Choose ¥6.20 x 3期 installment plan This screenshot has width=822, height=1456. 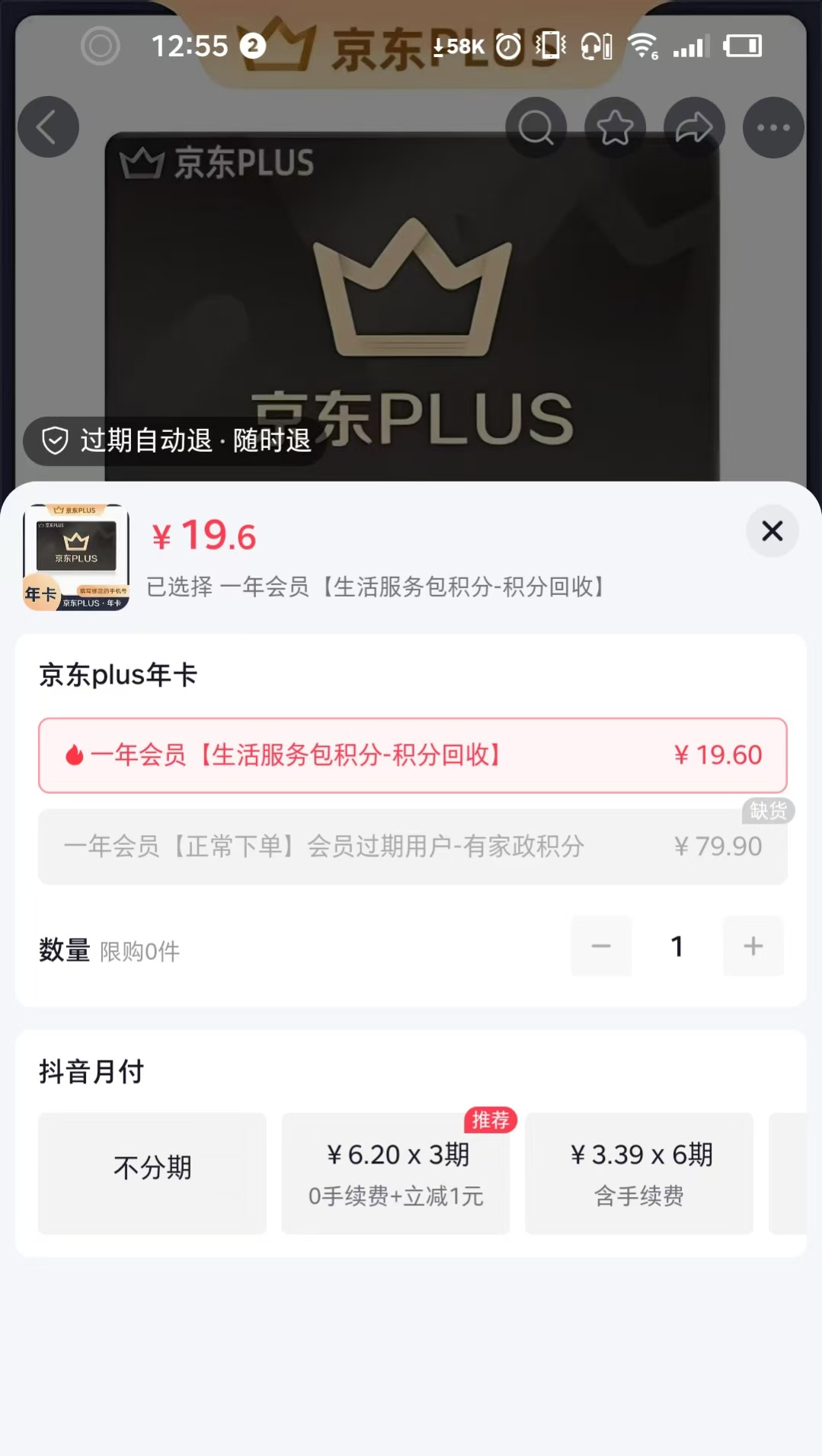click(396, 1173)
